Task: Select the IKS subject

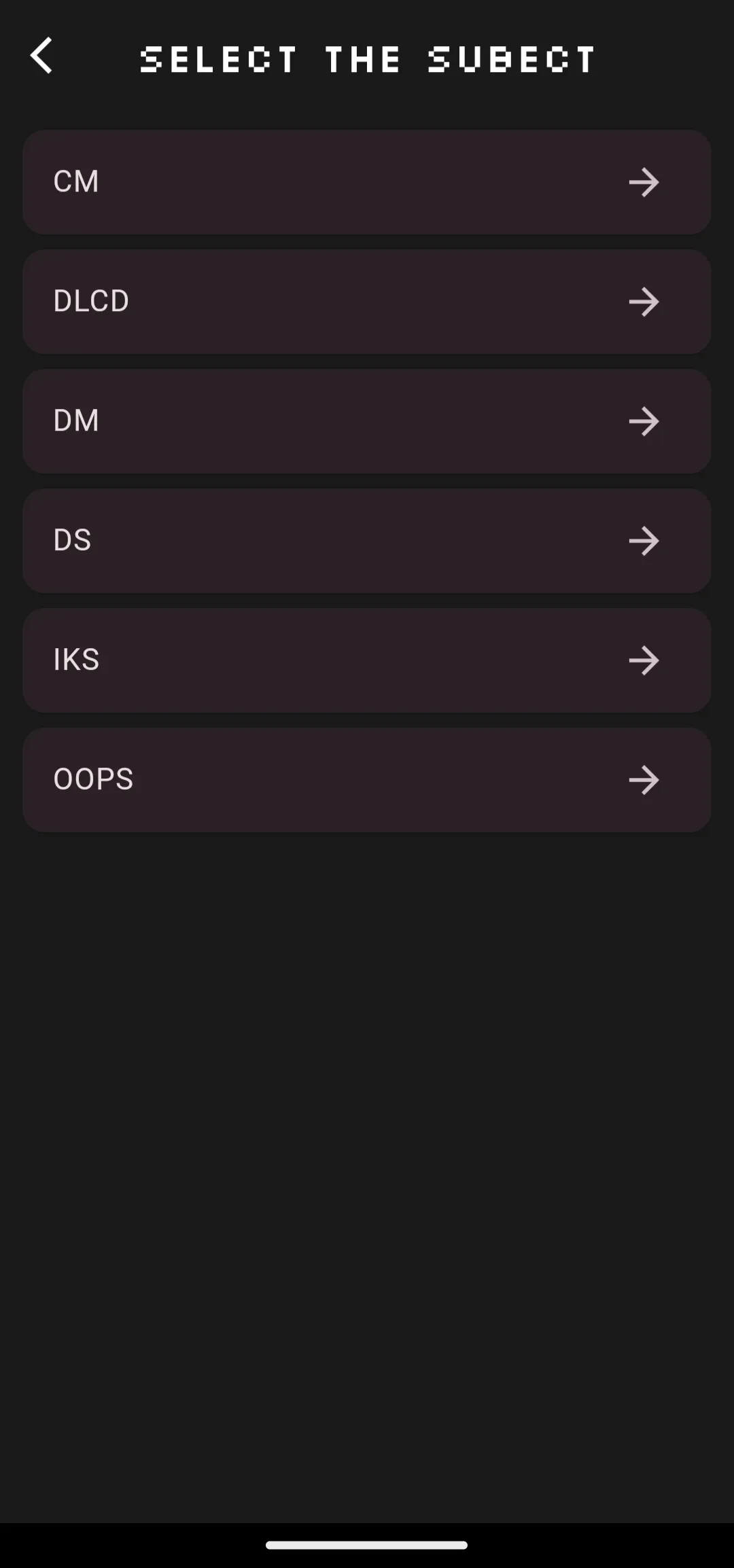Action: 367,660
